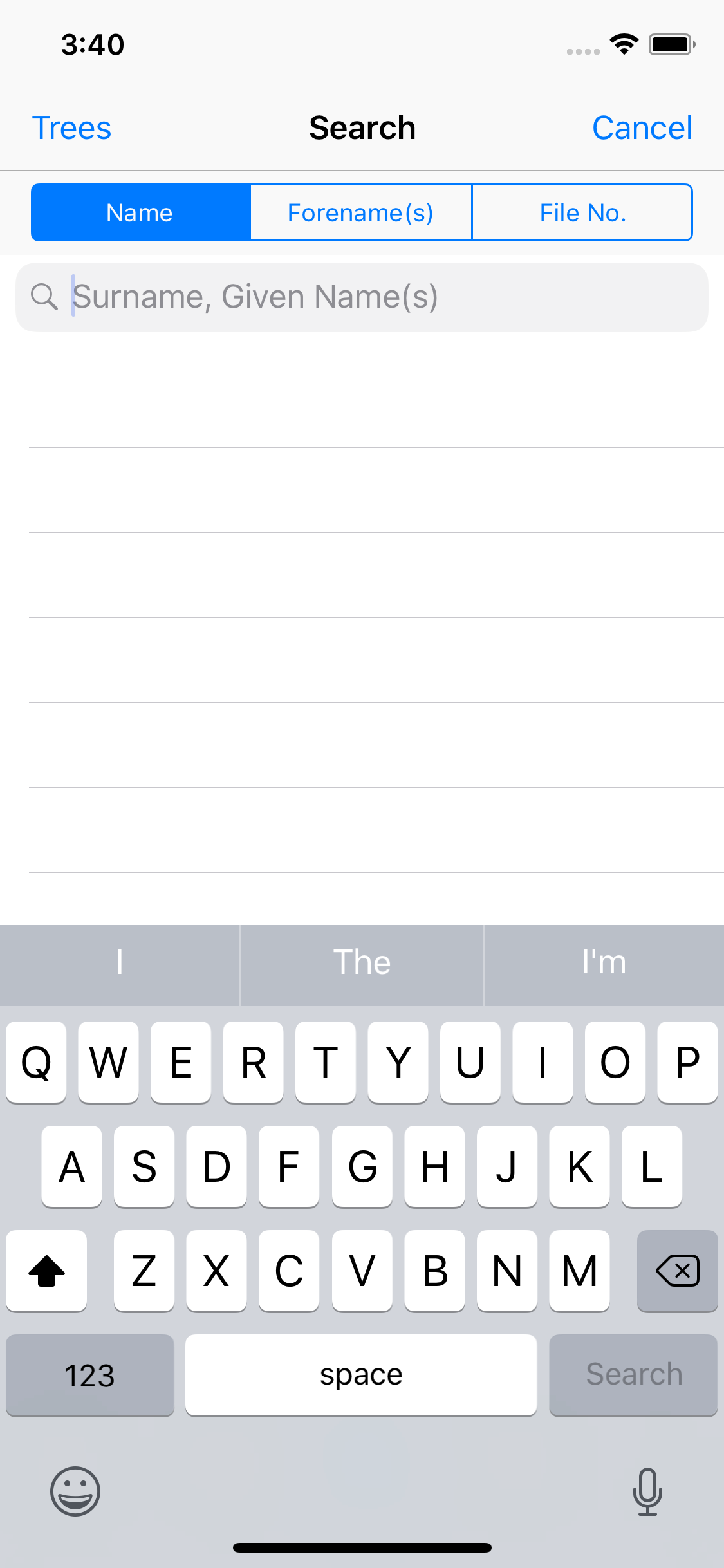Select the Name search segment
This screenshot has height=1568, width=724.
pos(140,213)
